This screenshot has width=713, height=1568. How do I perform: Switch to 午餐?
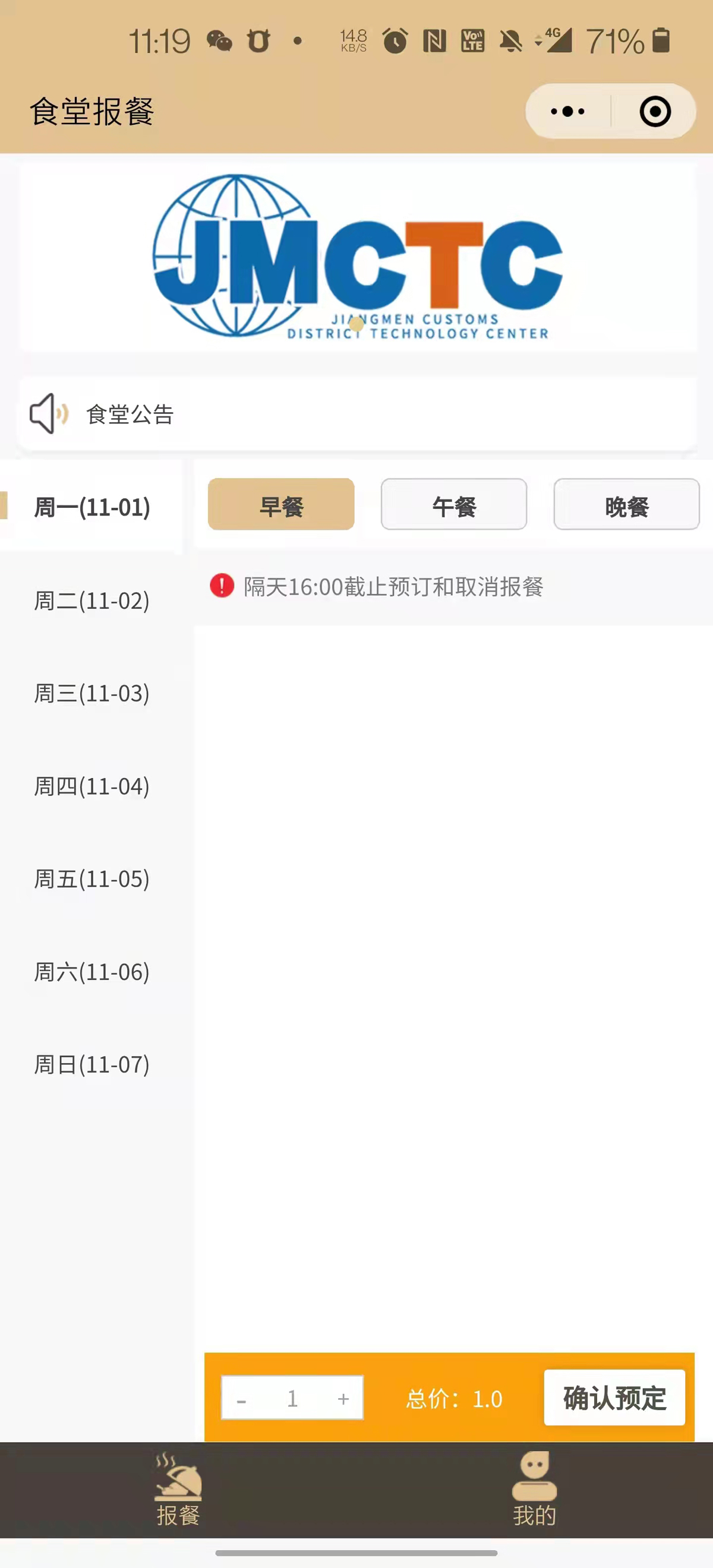(x=453, y=504)
